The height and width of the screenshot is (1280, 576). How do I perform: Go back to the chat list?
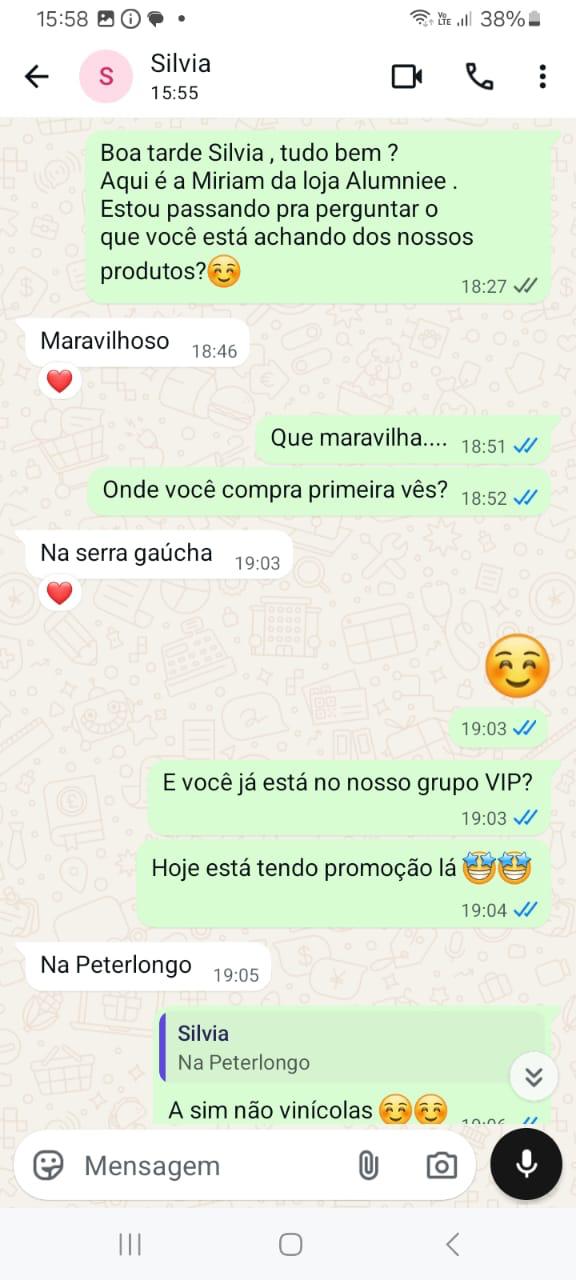click(x=37, y=77)
